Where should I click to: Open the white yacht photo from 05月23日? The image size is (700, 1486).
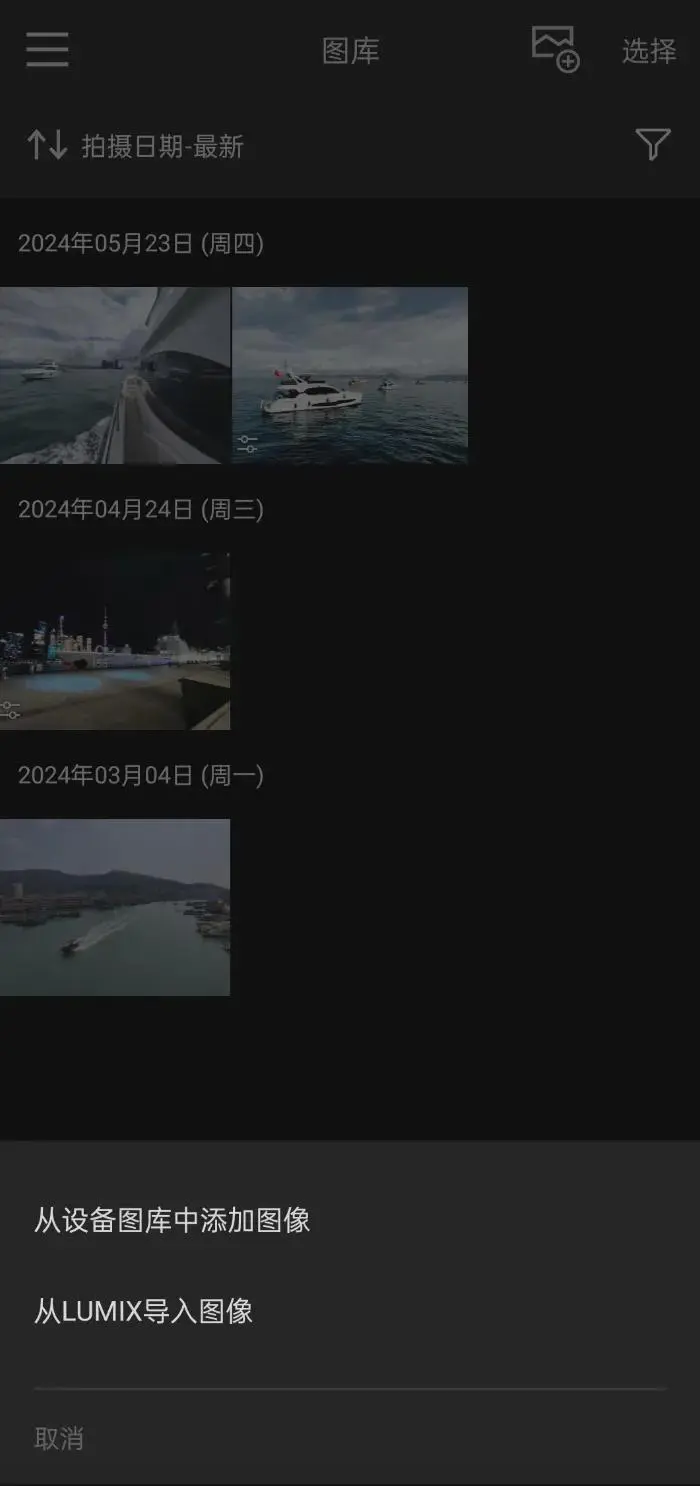coord(350,375)
